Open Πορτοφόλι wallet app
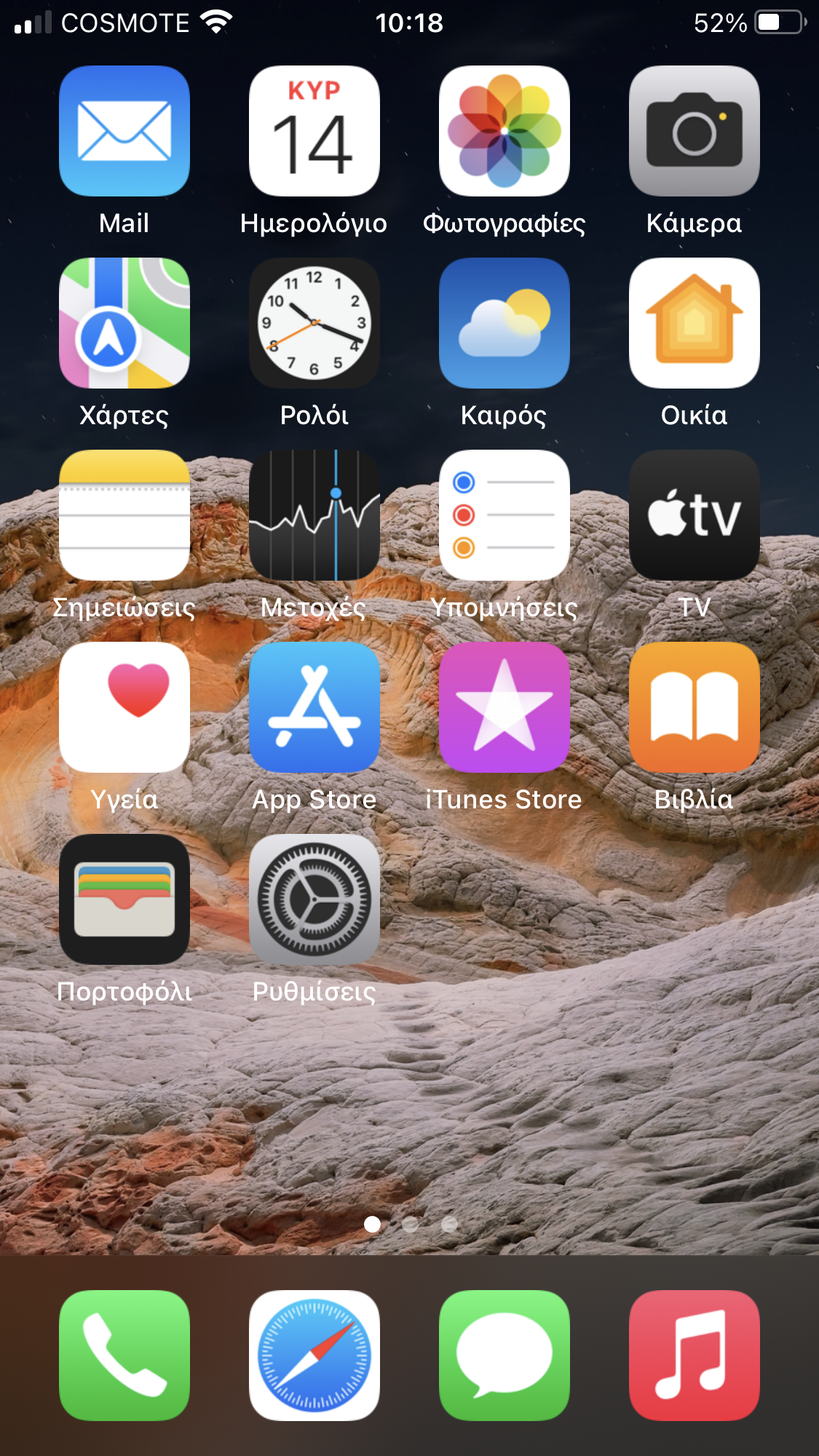 coord(124,899)
